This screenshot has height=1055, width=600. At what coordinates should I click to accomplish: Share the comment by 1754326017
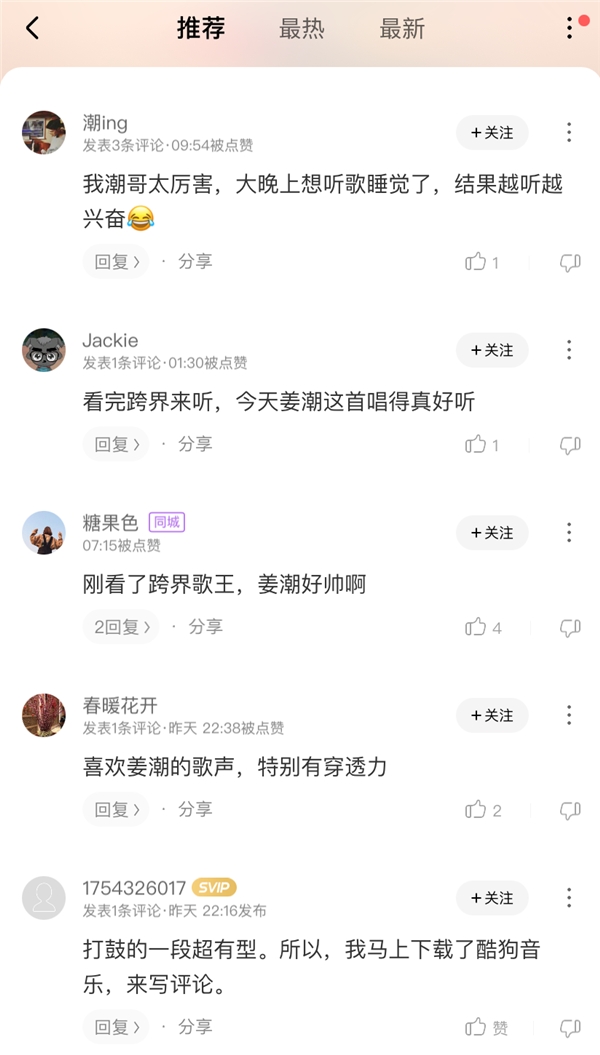point(195,1027)
